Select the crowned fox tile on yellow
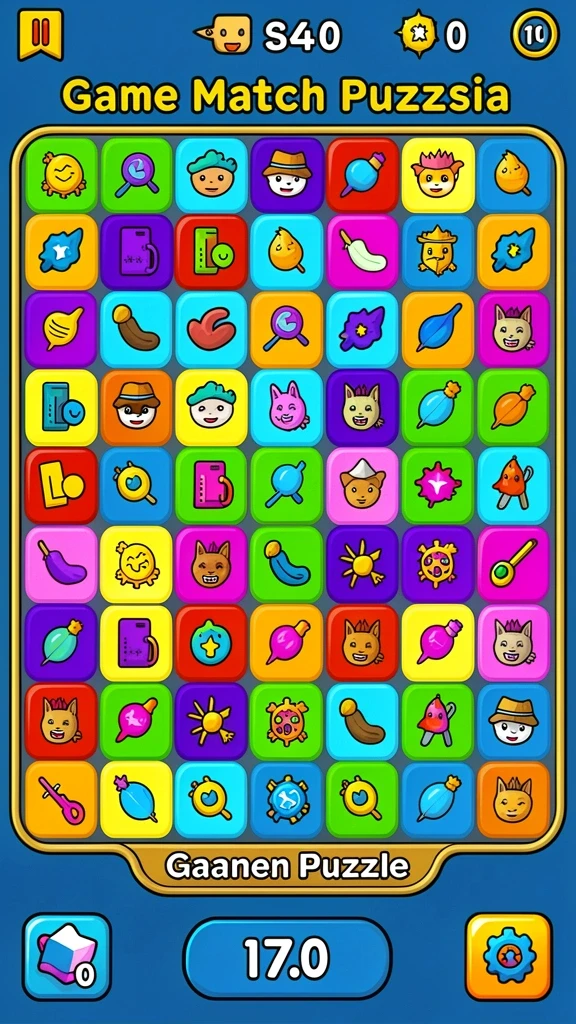This screenshot has height=1024, width=576. [438, 174]
